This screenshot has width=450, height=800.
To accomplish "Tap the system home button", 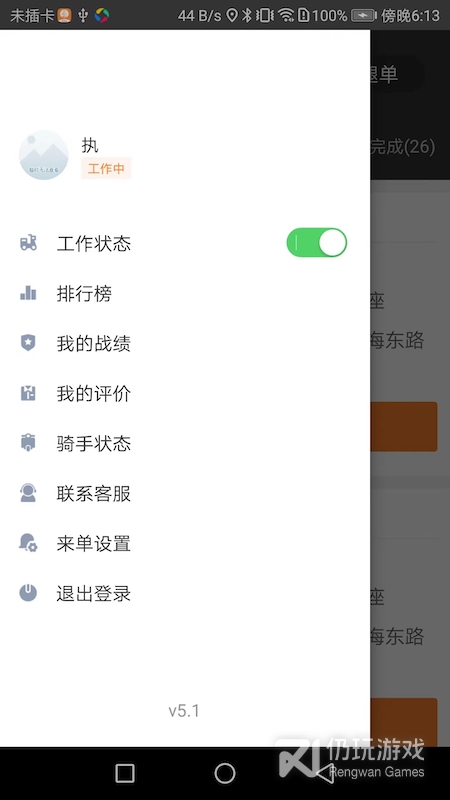I will (x=224, y=773).
